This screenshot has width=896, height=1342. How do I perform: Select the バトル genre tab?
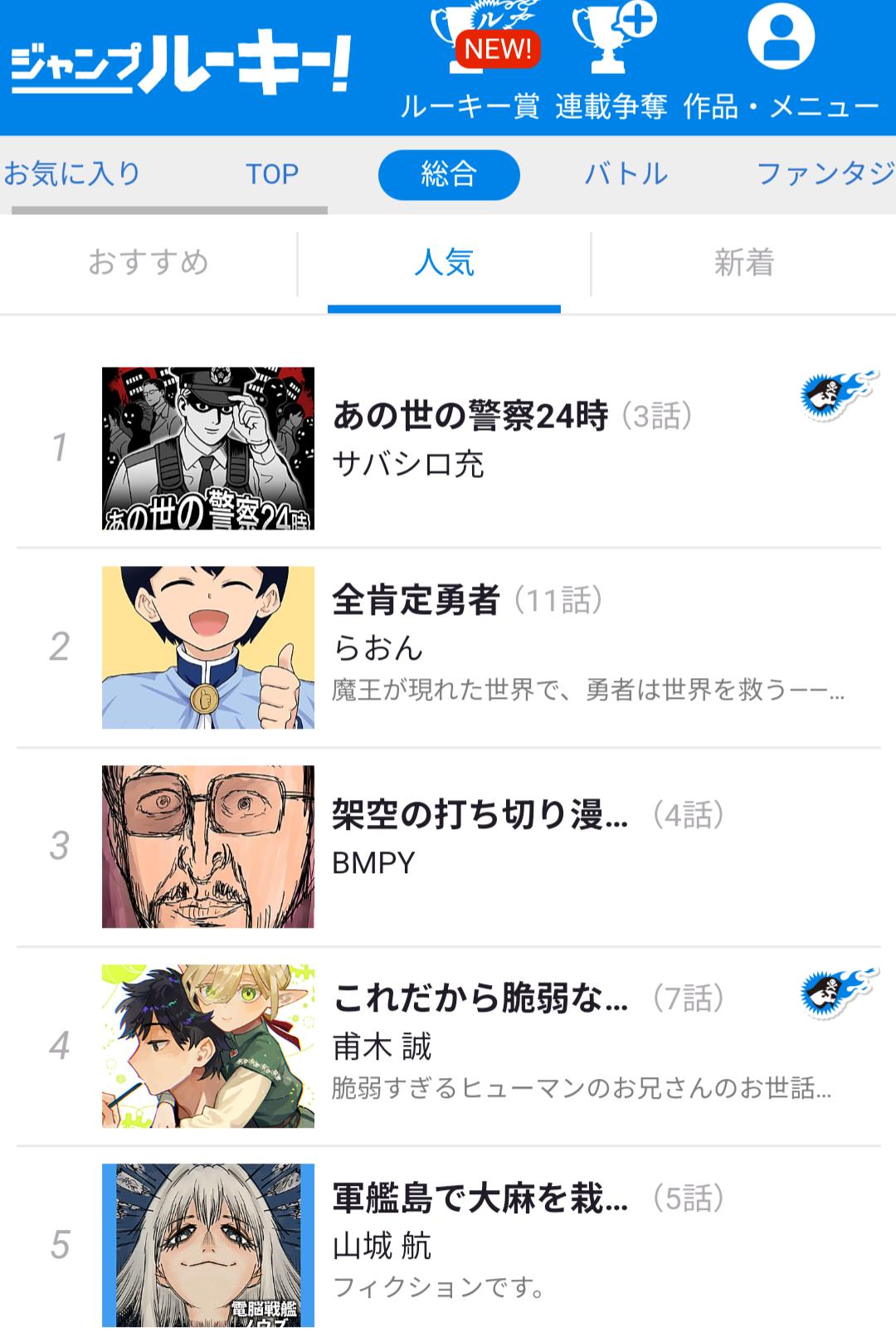pos(626,174)
